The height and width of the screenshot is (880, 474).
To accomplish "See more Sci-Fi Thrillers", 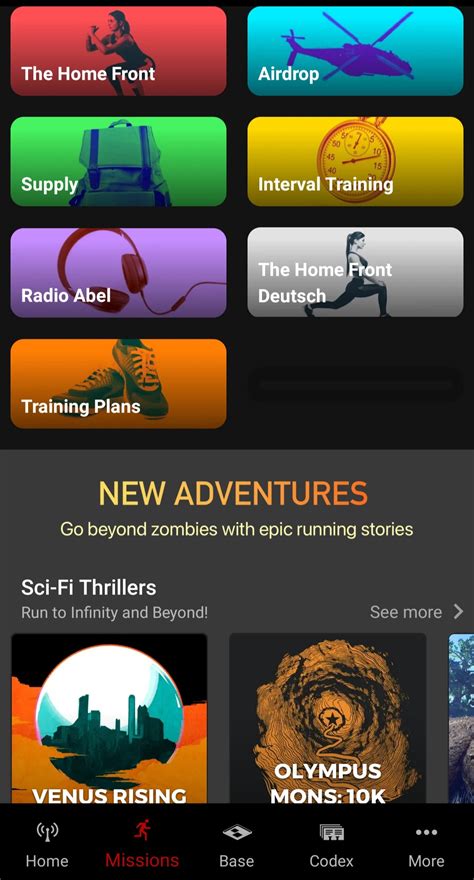I will 416,612.
